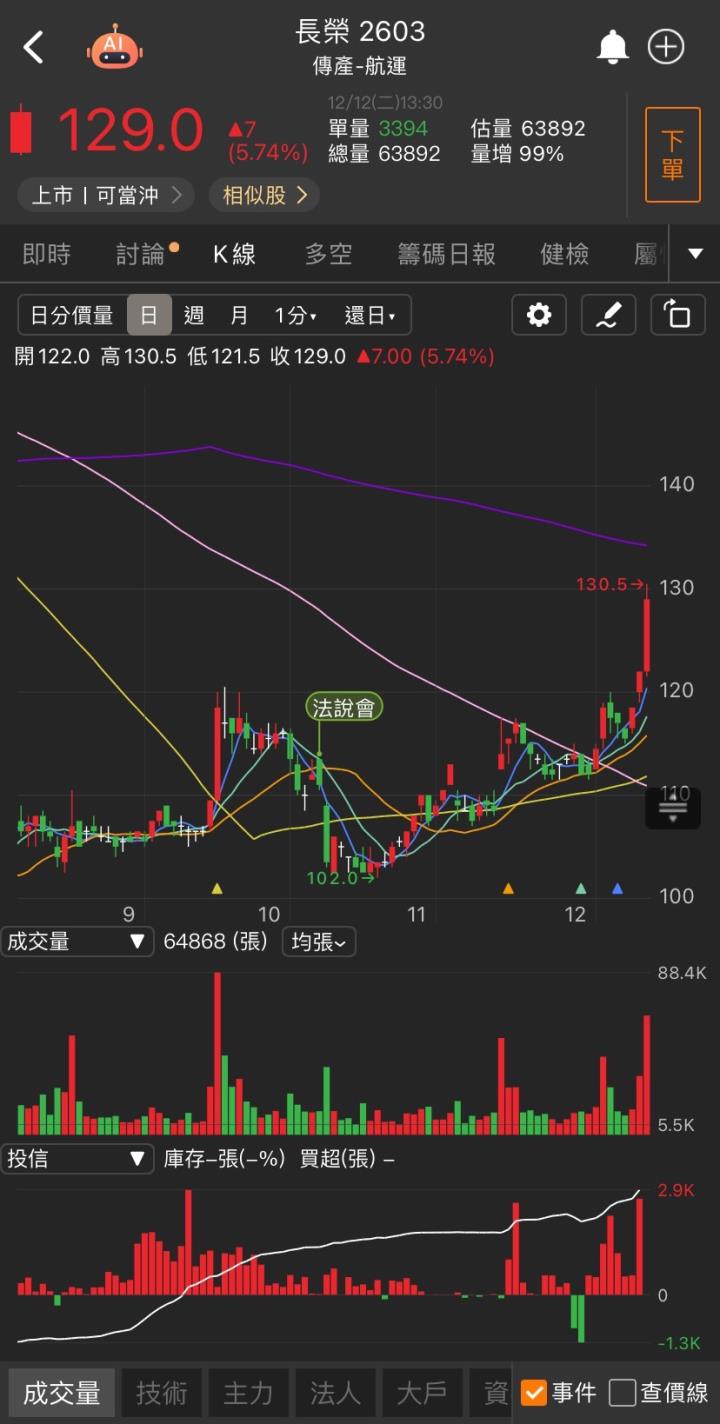Add 長榮 to watchlist with plus icon
This screenshot has height=1424, width=720.
click(666, 46)
